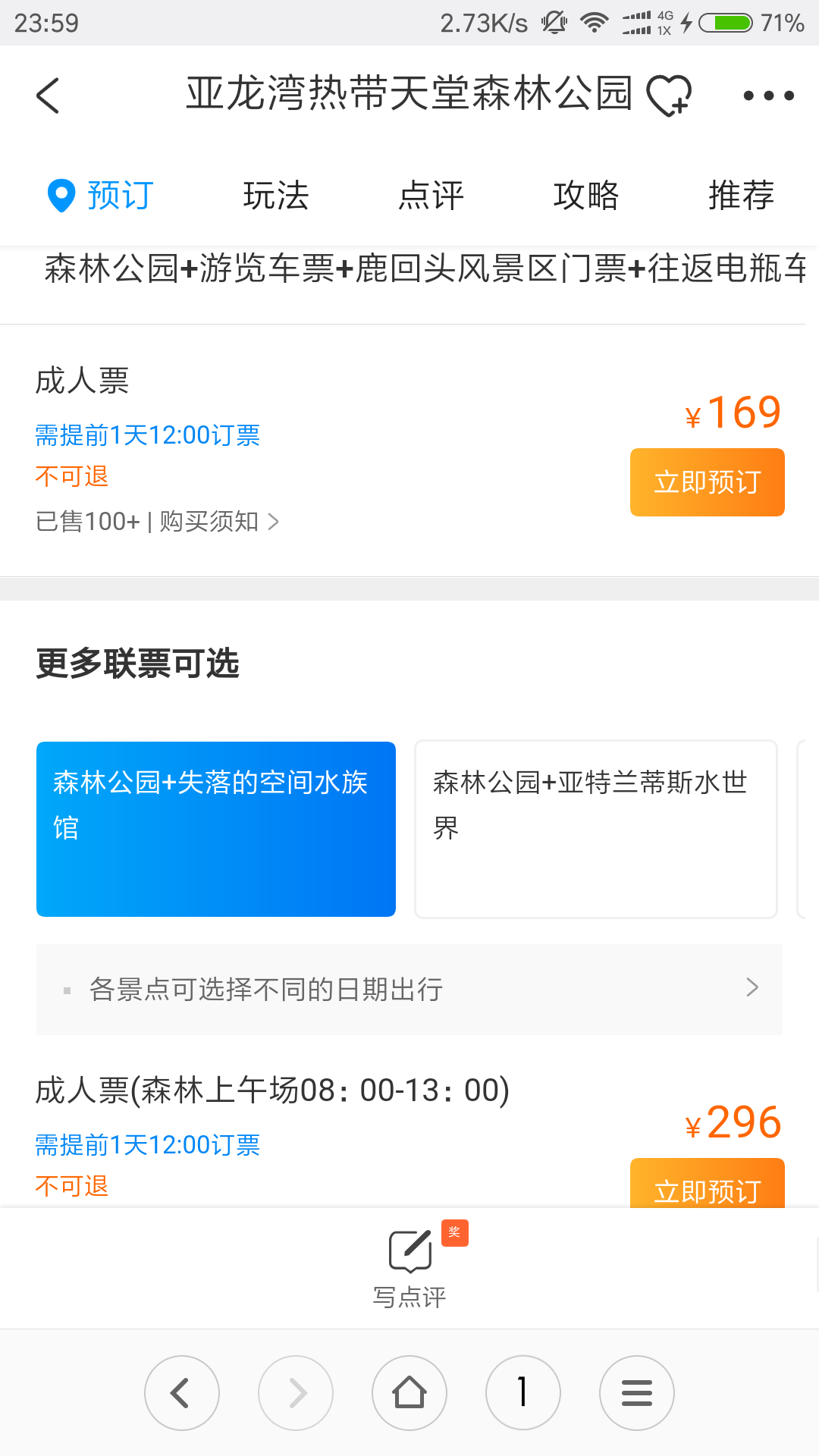Open the 点评 tab

tap(431, 196)
